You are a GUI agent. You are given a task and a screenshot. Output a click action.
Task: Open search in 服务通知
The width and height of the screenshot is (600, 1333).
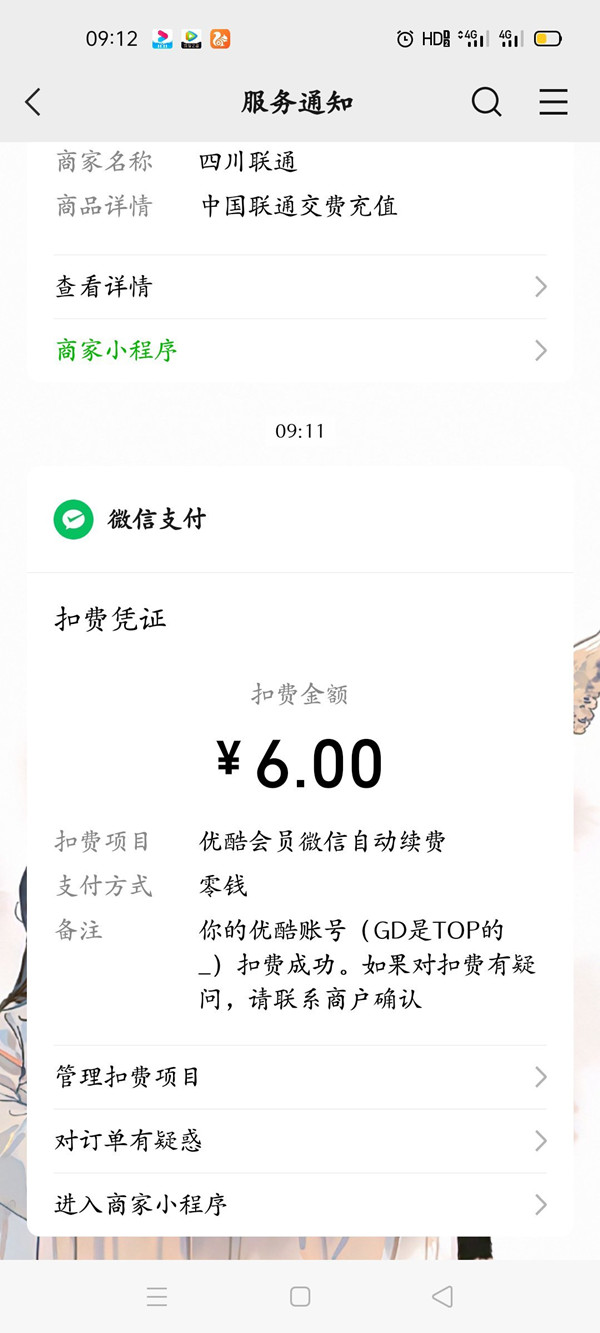[x=486, y=102]
